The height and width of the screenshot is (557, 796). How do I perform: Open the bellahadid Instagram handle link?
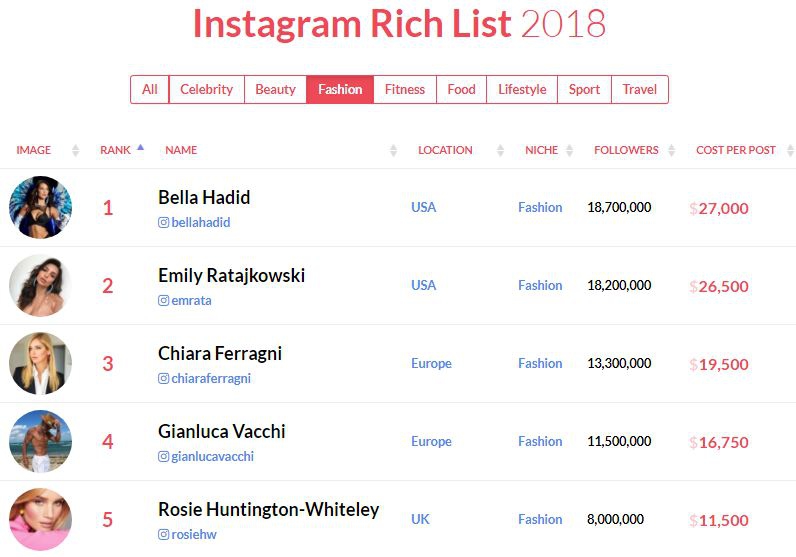click(200, 223)
